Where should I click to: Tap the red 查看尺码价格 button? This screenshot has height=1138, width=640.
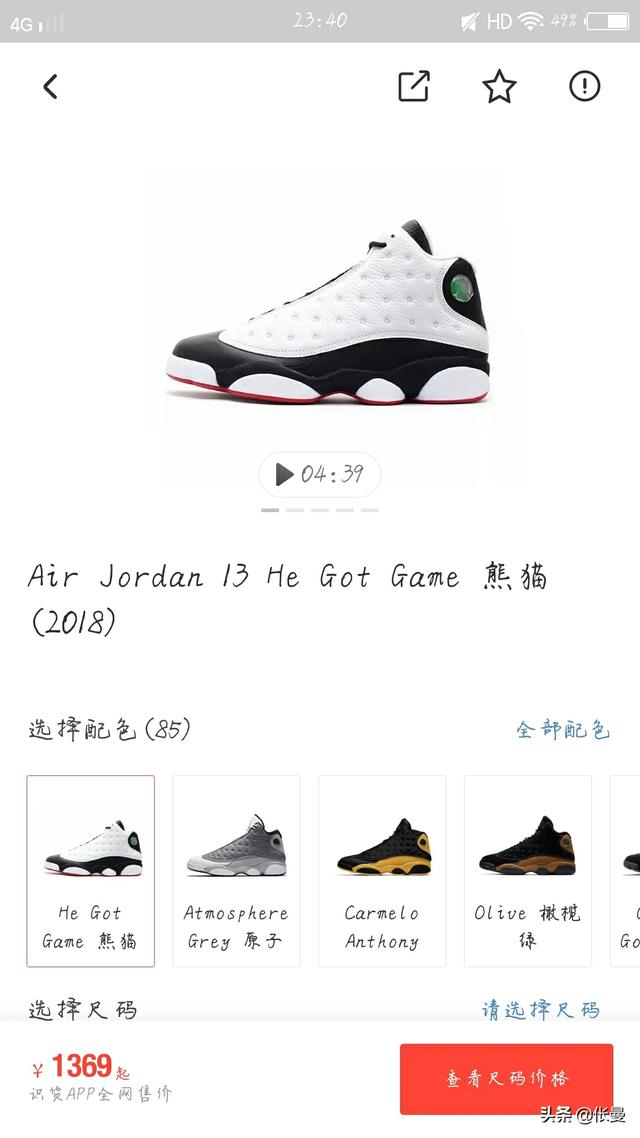coord(506,1079)
